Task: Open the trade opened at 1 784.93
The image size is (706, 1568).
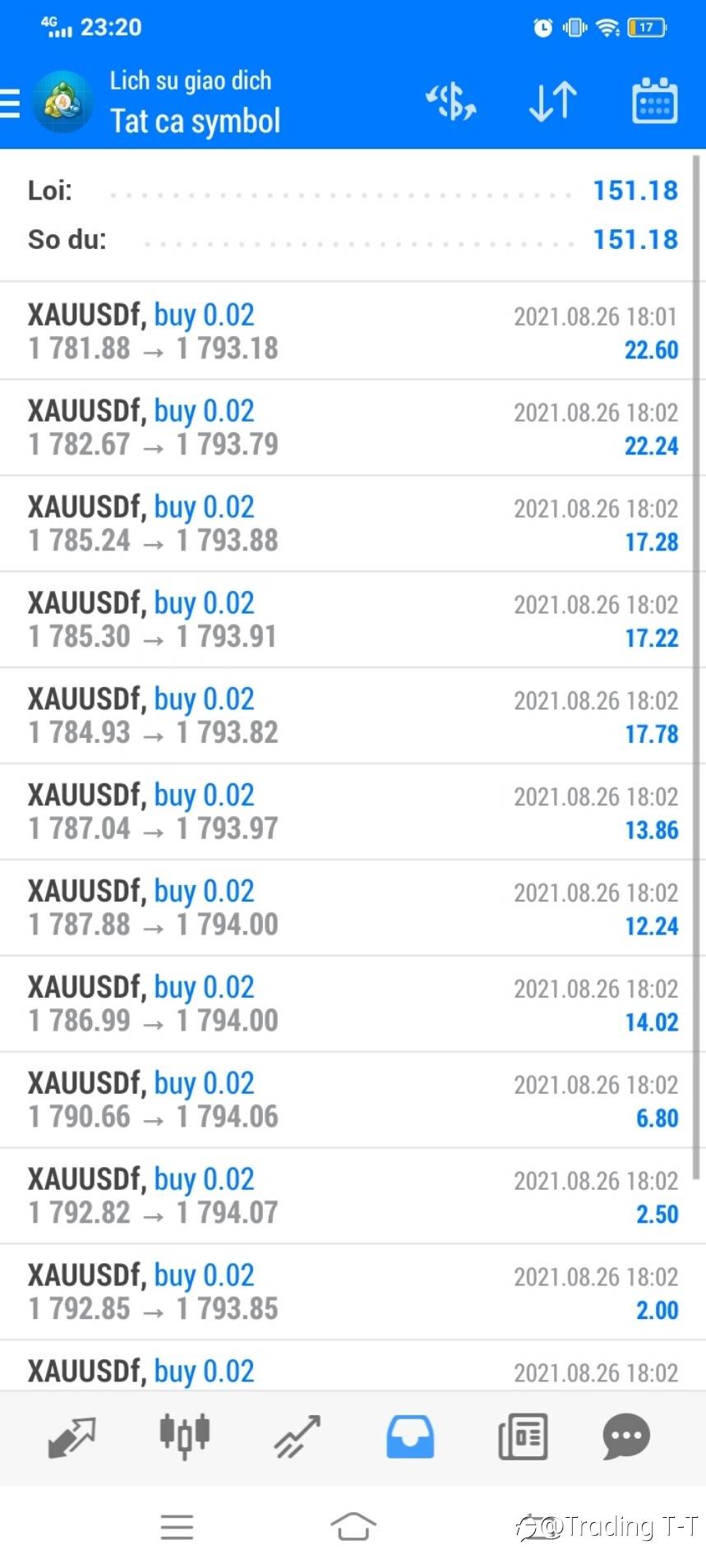Action: click(353, 716)
